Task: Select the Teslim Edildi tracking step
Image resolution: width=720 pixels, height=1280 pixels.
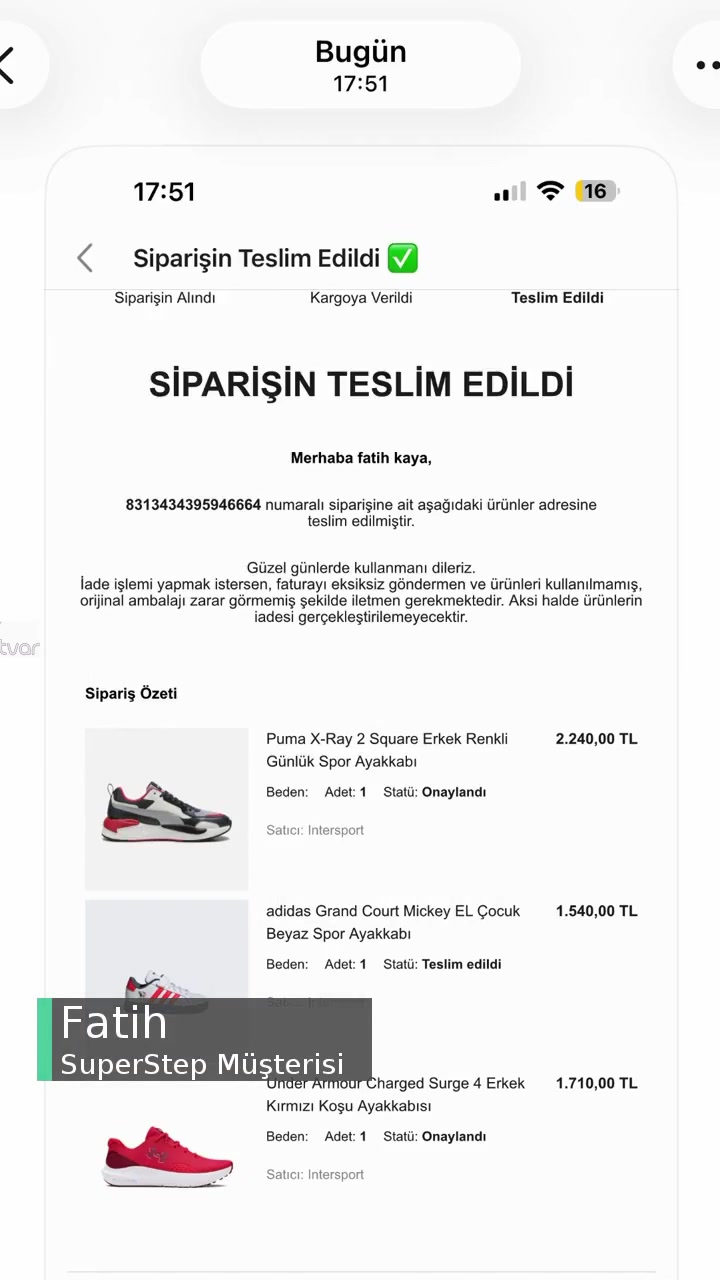Action: [x=557, y=297]
